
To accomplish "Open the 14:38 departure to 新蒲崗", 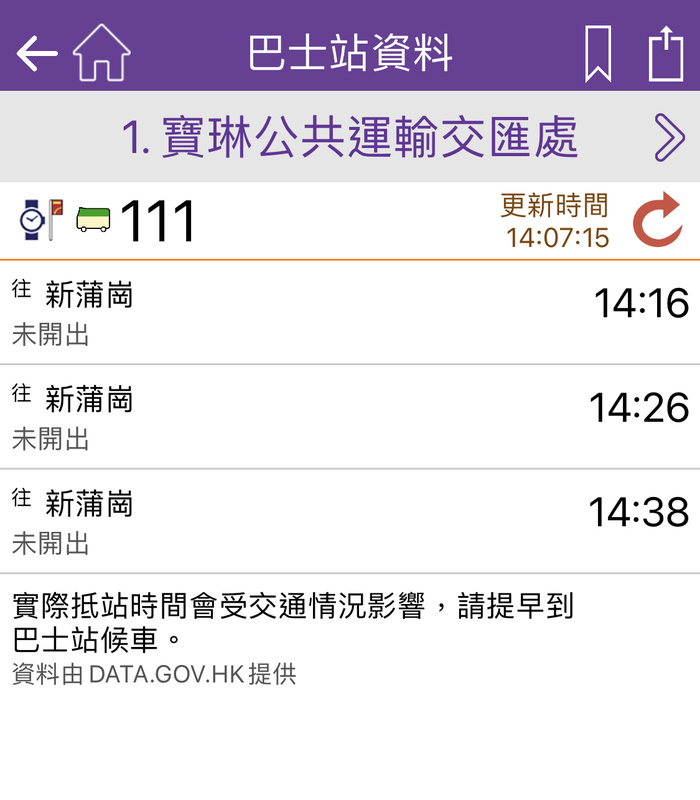I will [350, 521].
